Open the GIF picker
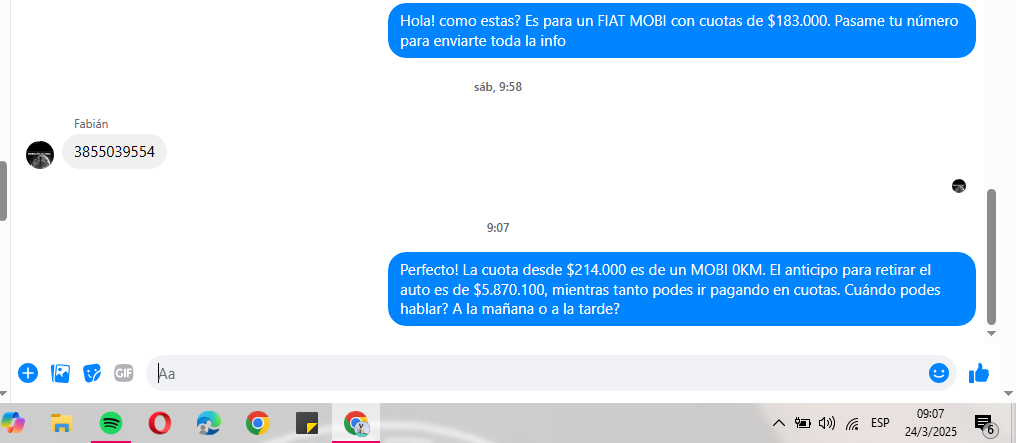 click(124, 373)
